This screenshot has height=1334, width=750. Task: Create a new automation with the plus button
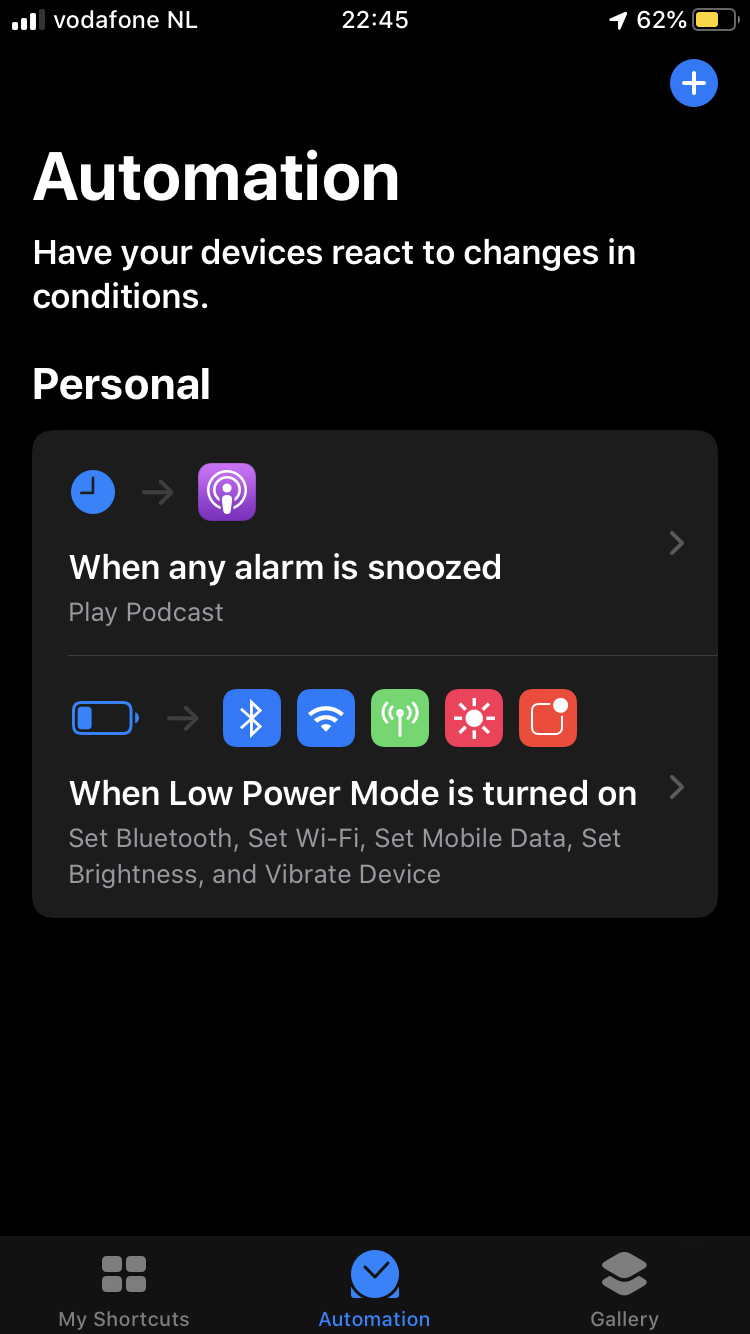click(693, 83)
